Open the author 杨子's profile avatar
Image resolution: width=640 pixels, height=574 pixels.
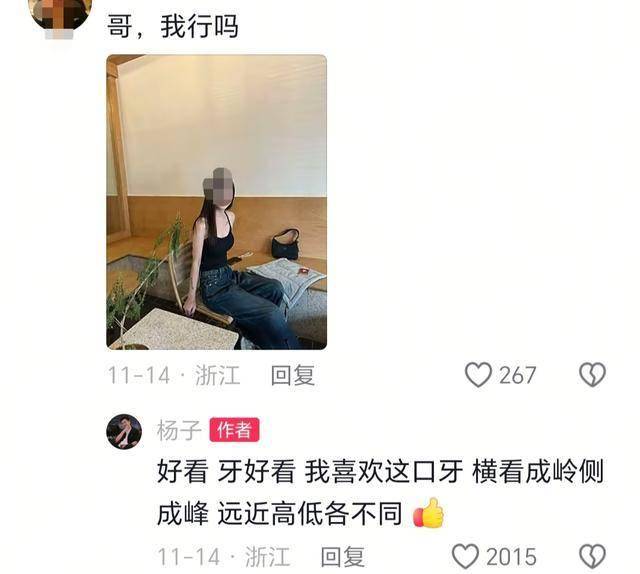(124, 431)
